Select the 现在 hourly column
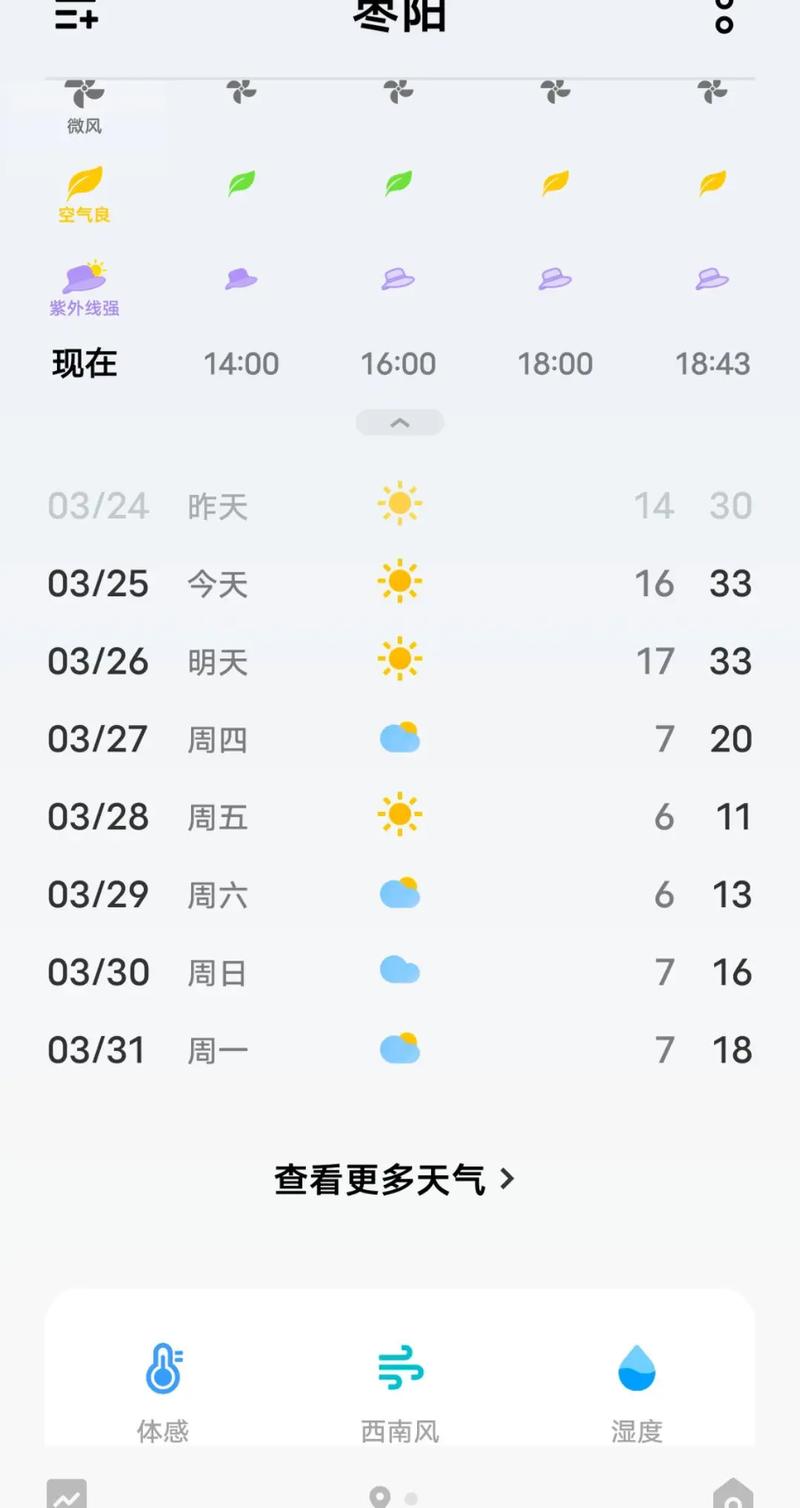Image resolution: width=800 pixels, height=1508 pixels. click(x=84, y=364)
